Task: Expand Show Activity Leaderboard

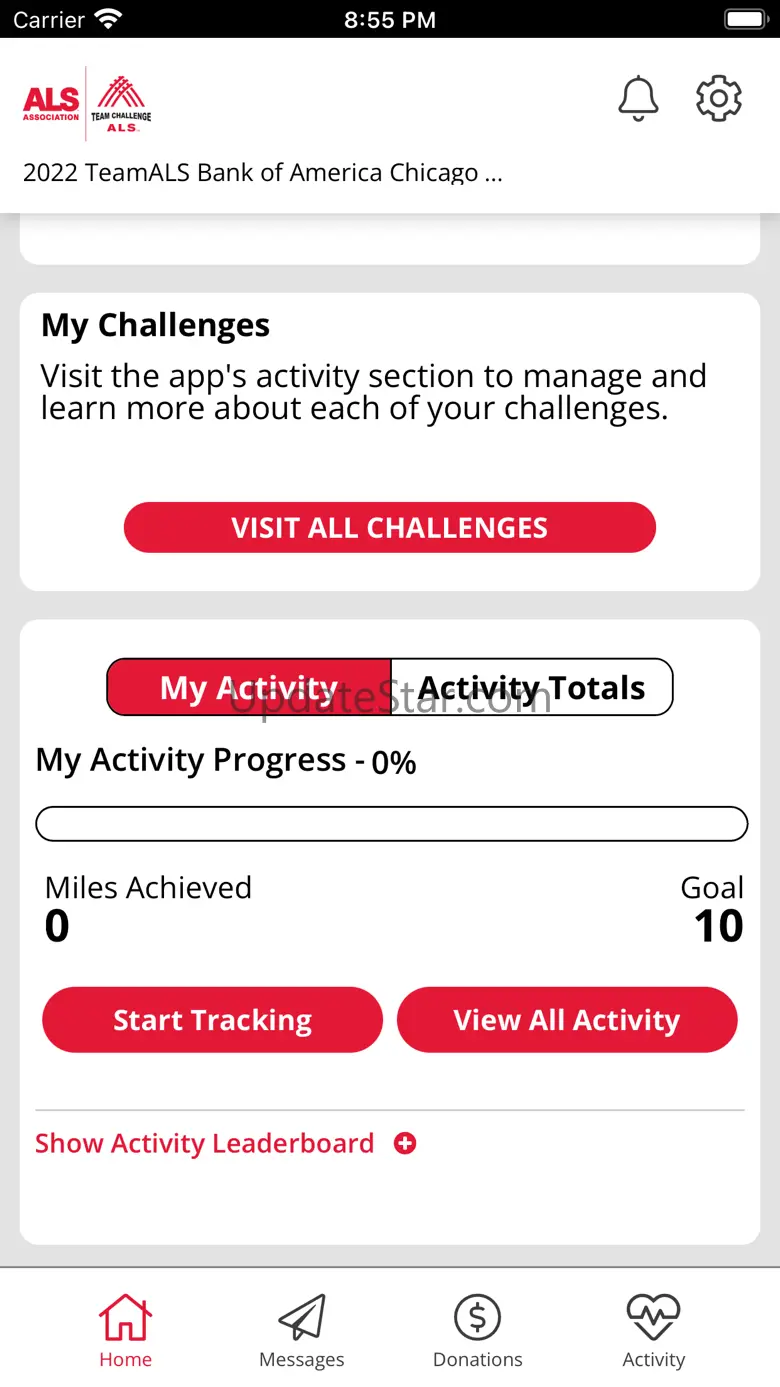Action: tap(225, 1143)
